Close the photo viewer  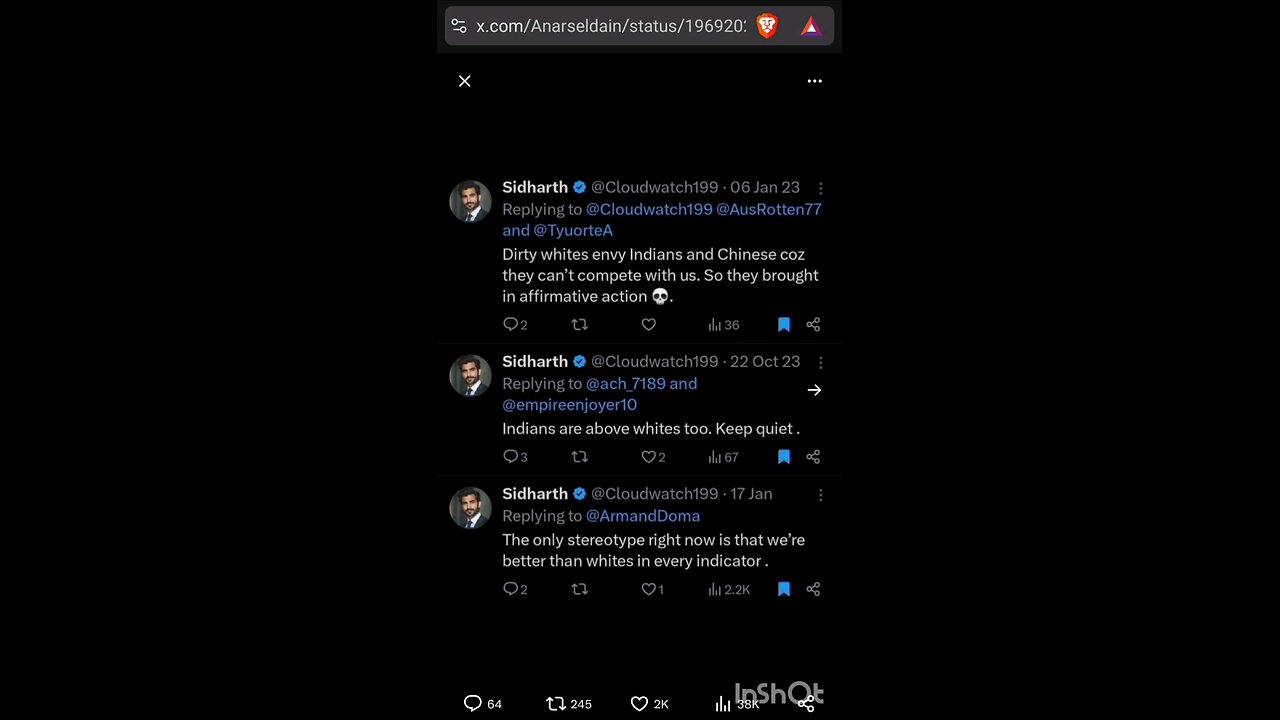465,81
